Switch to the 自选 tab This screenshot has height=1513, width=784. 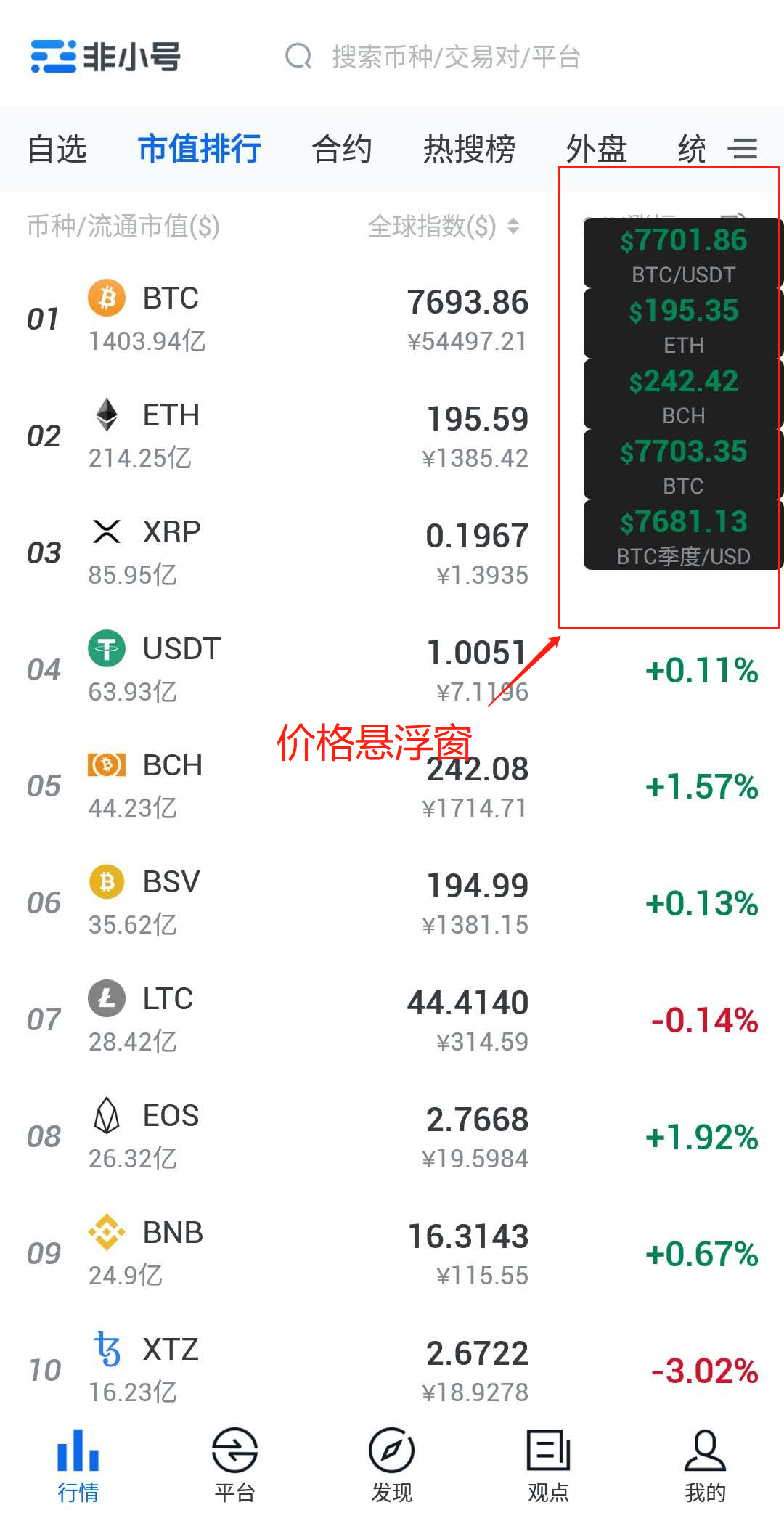point(57,150)
